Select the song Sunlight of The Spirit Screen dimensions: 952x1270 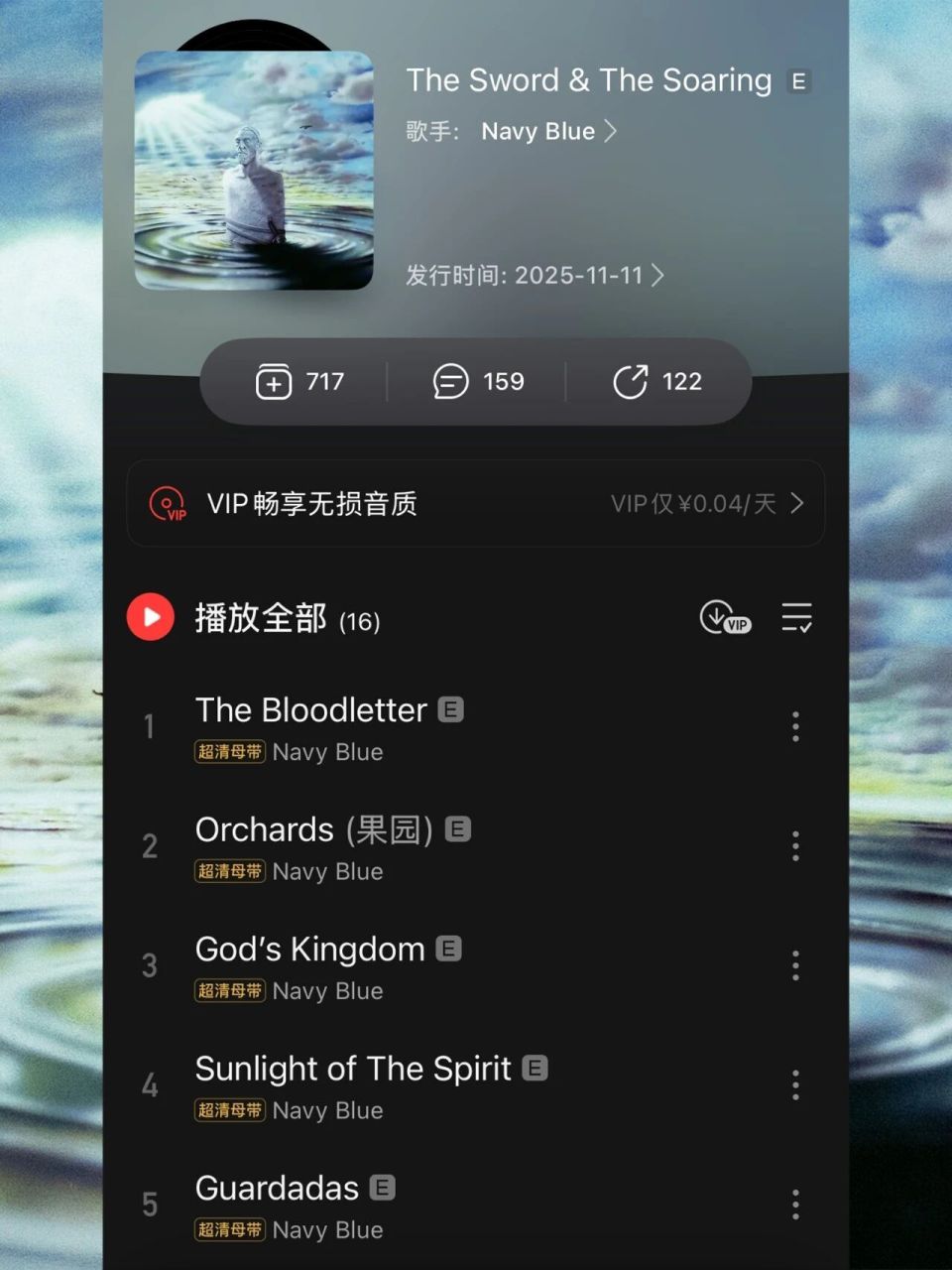click(352, 1069)
